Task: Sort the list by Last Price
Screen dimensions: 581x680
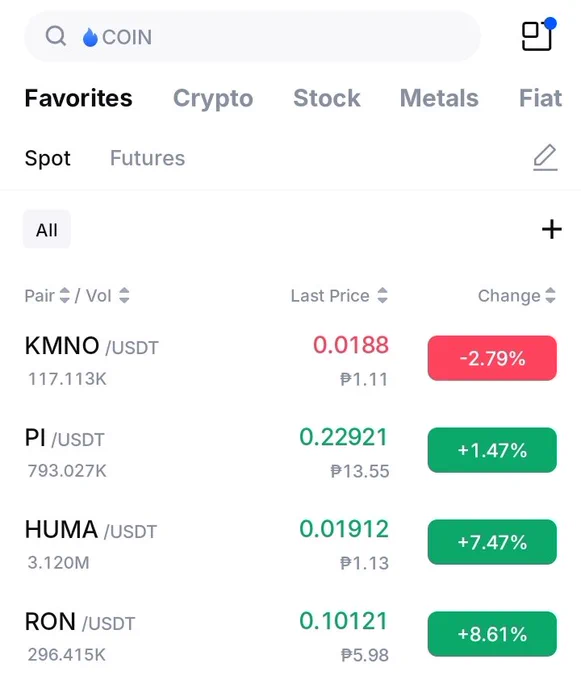Action: pyautogui.click(x=339, y=296)
